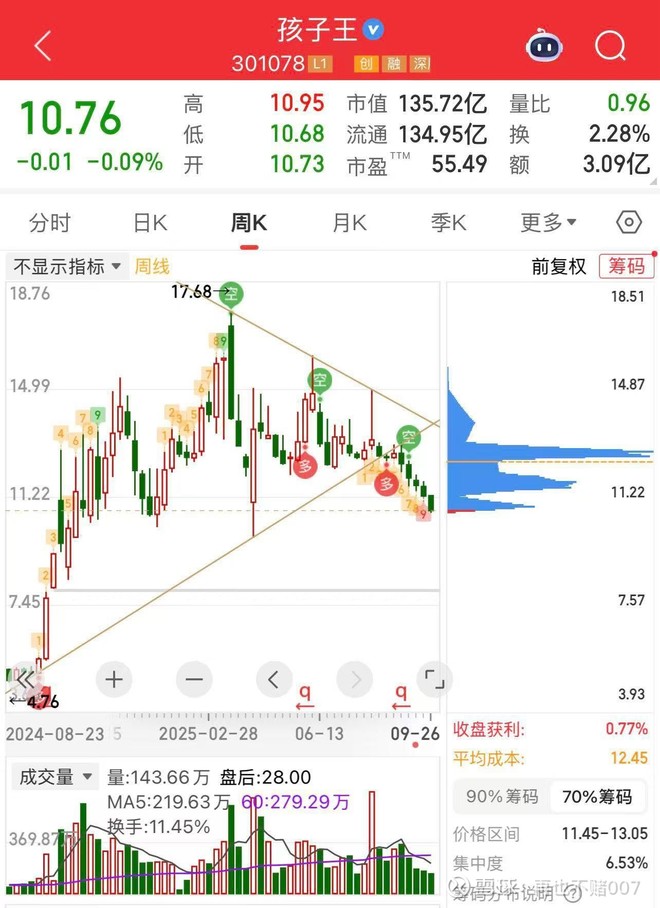Expand chart to fullscreen

point(434,679)
